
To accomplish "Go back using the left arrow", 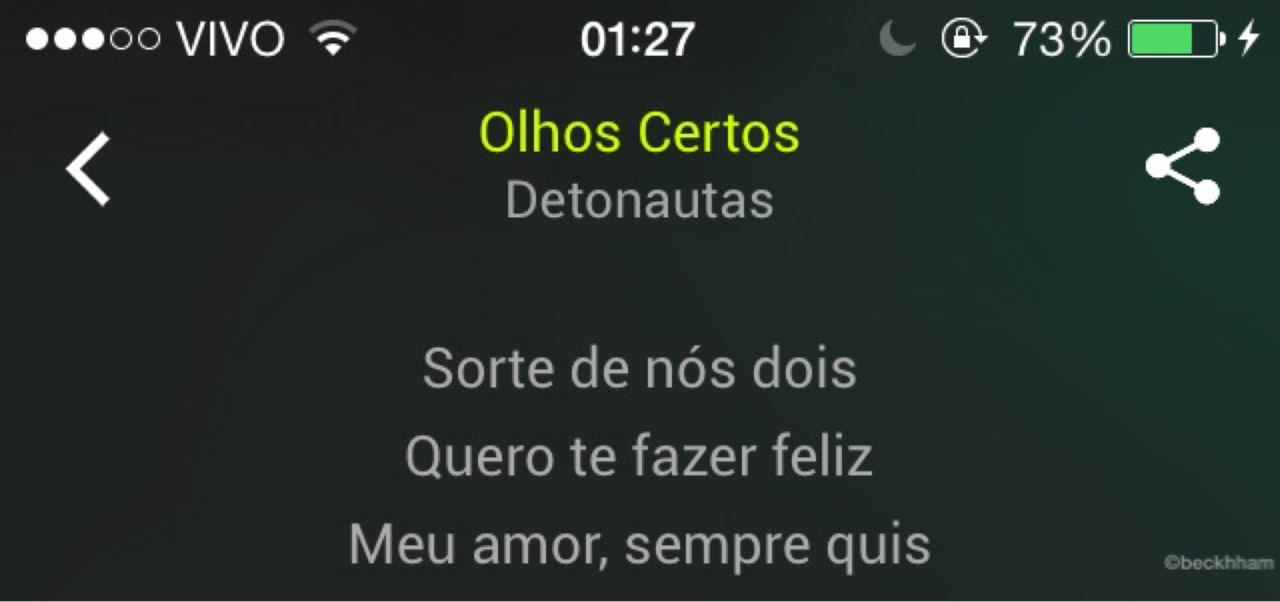I will [88, 168].
